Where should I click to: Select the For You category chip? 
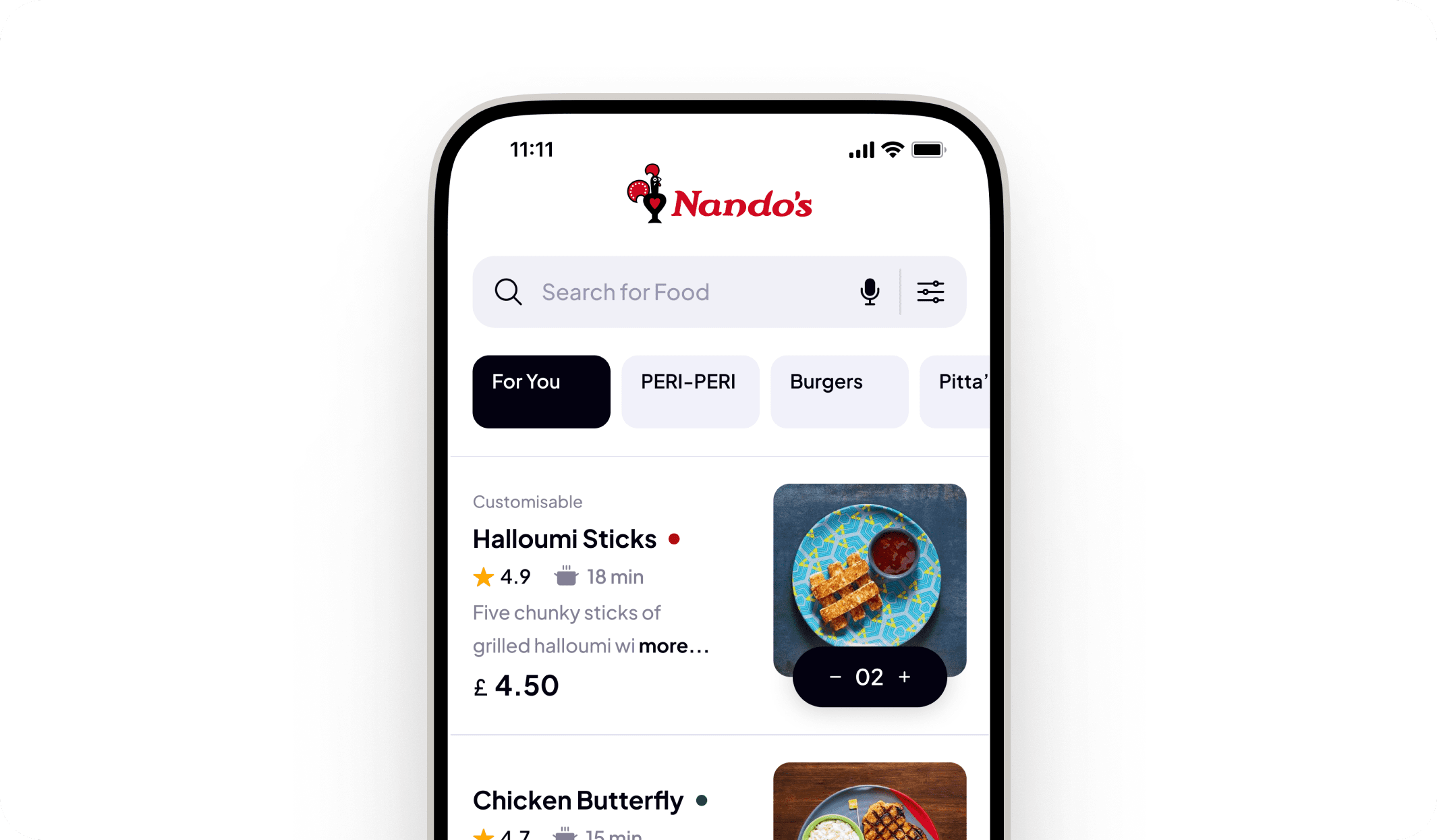point(541,391)
